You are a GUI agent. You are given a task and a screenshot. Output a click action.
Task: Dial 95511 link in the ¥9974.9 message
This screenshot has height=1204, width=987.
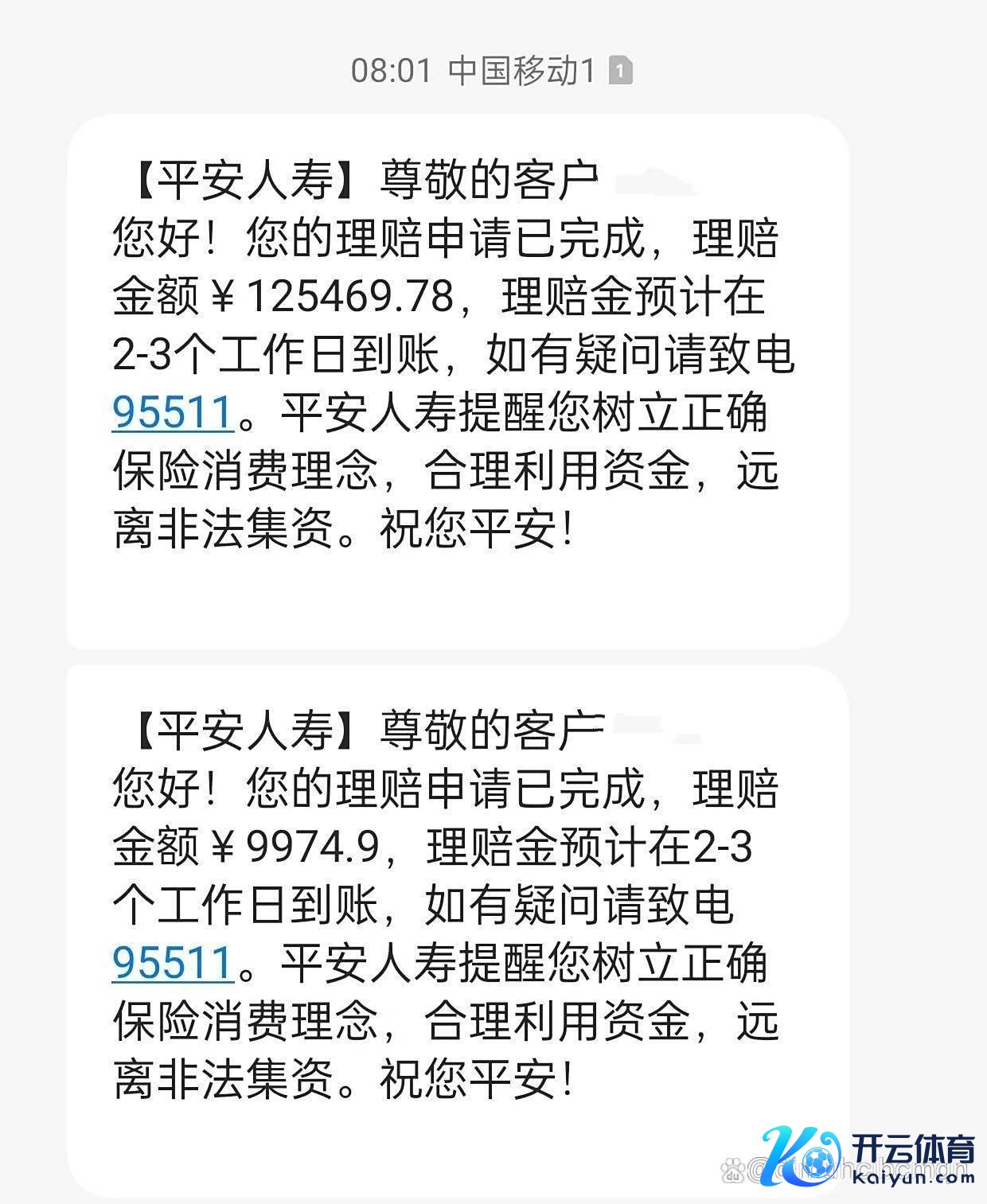[x=172, y=963]
